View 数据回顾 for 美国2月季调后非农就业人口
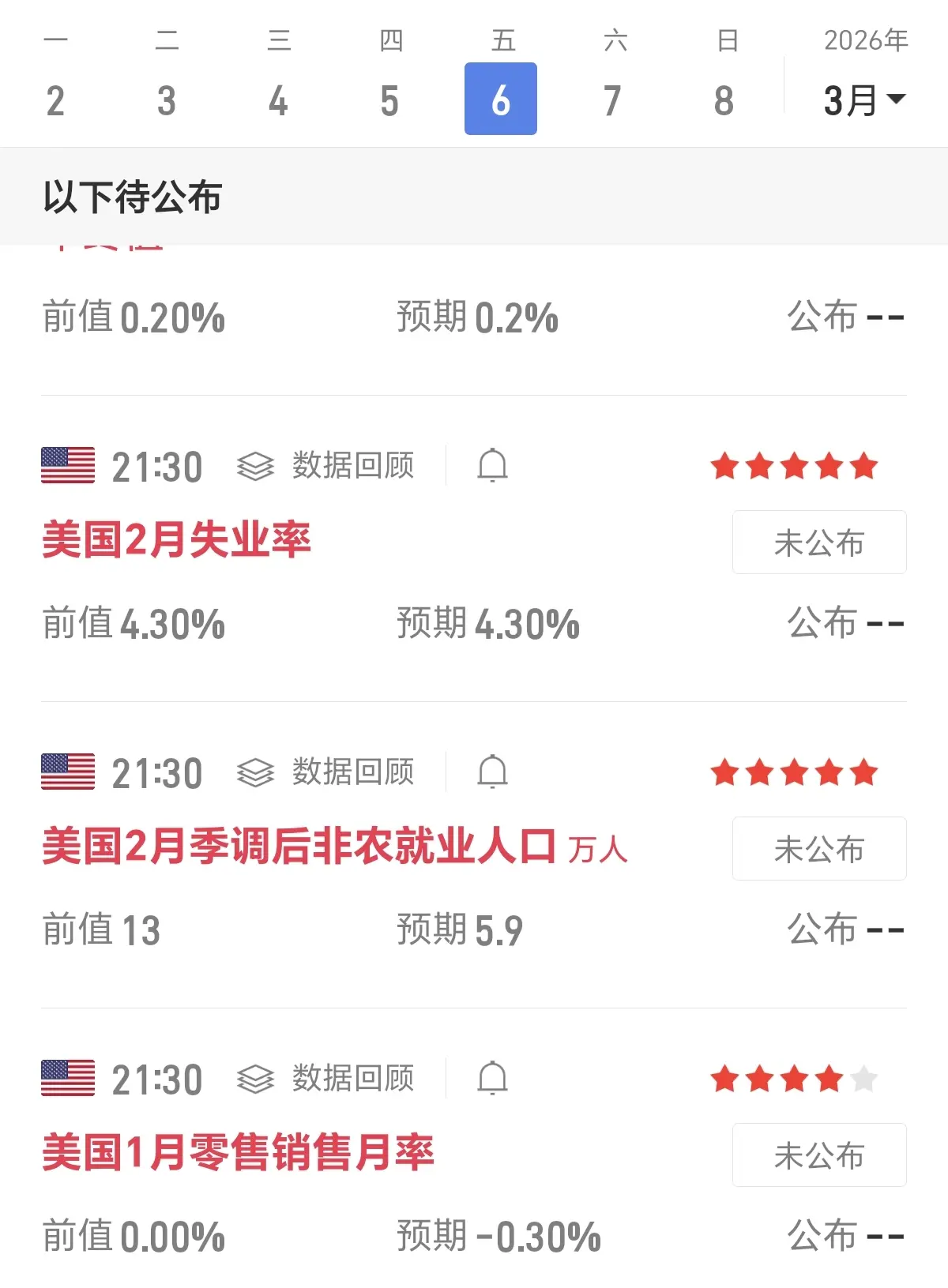Image resolution: width=948 pixels, height=1288 pixels. (x=326, y=772)
